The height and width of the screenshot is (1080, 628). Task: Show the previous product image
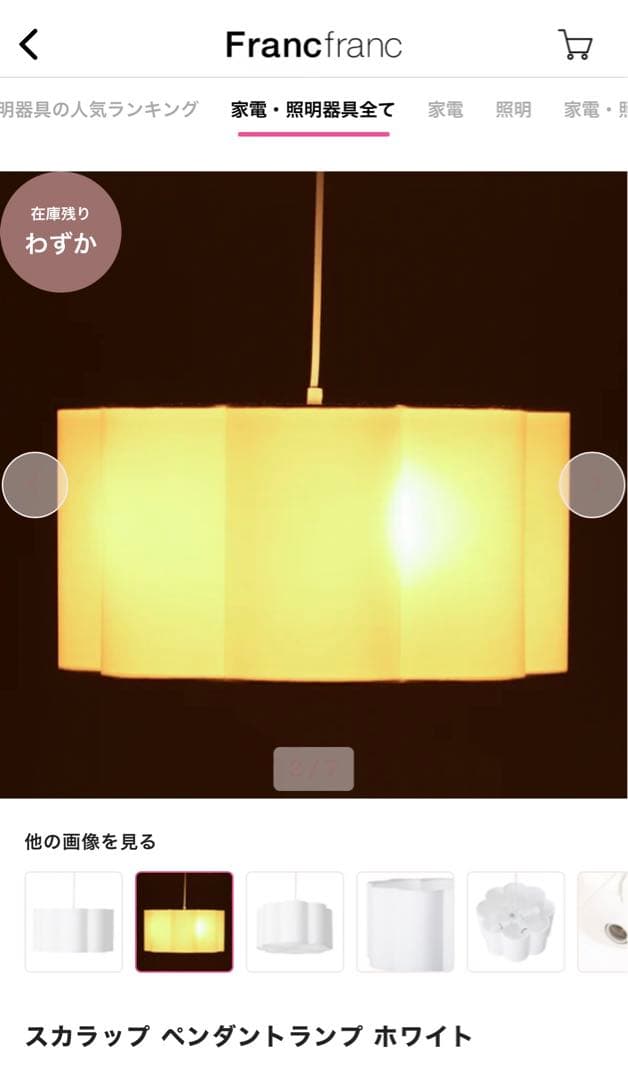click(x=35, y=485)
